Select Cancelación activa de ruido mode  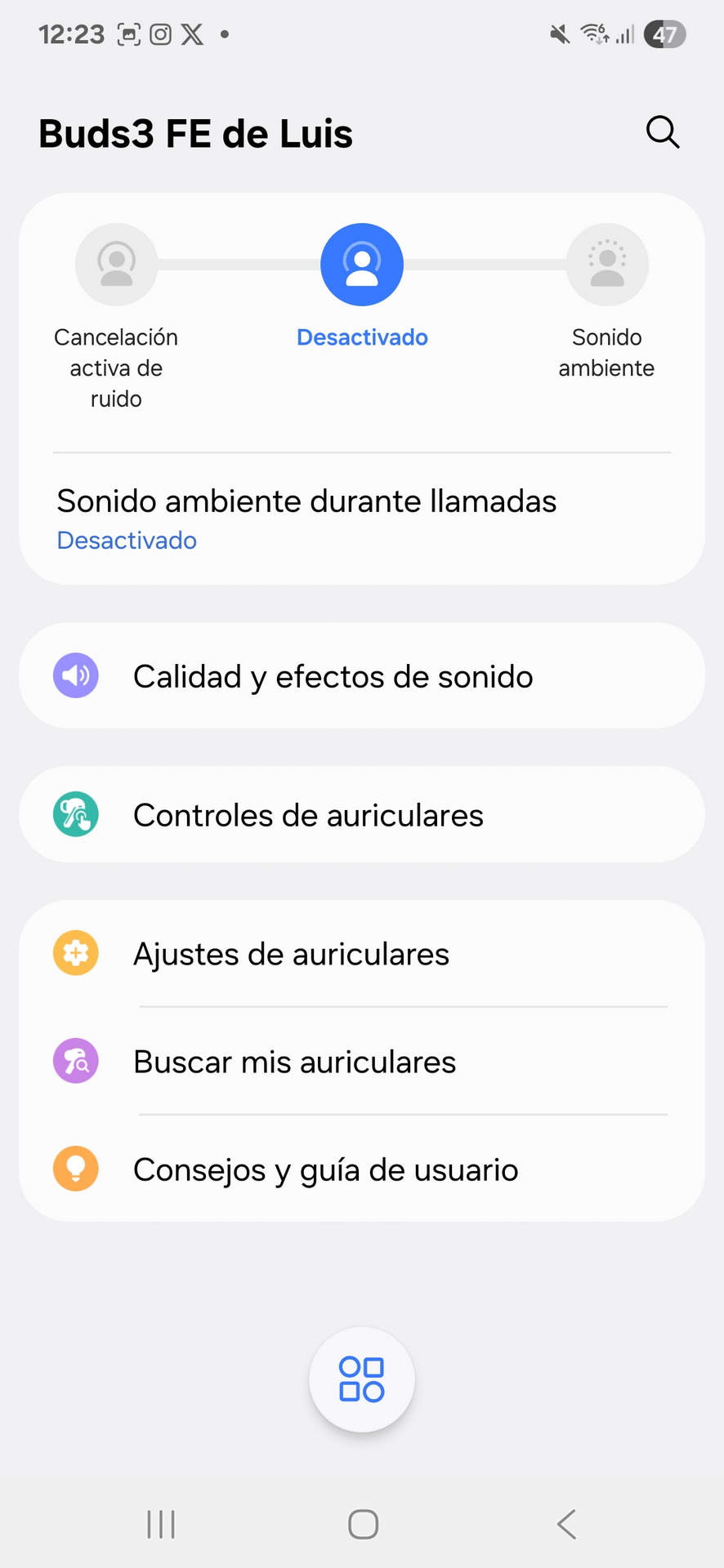[116, 265]
